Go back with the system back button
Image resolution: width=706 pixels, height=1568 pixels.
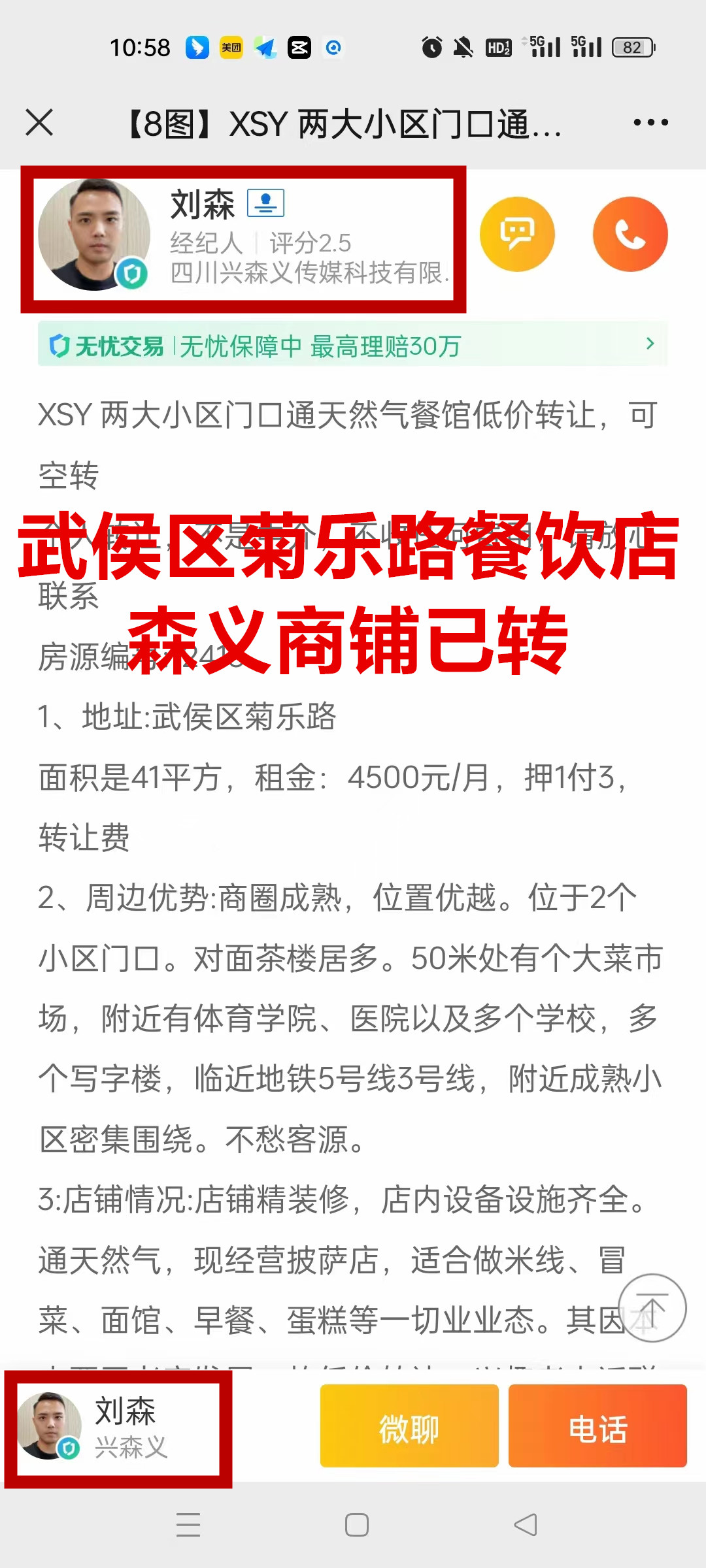pyautogui.click(x=526, y=1525)
